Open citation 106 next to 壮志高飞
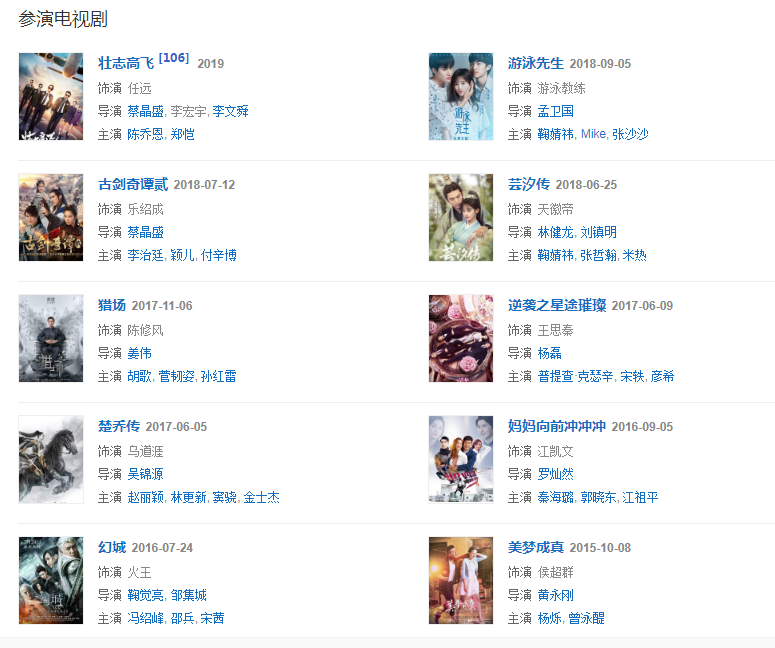 (x=174, y=58)
